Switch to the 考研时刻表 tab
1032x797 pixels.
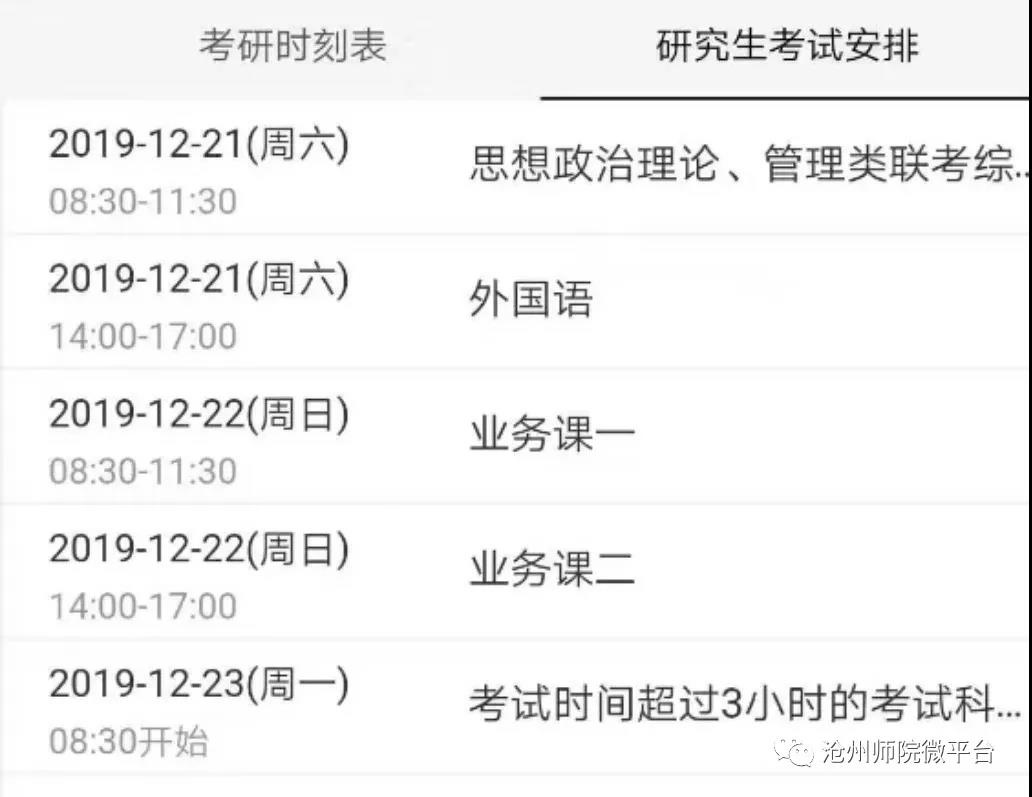click(x=292, y=47)
